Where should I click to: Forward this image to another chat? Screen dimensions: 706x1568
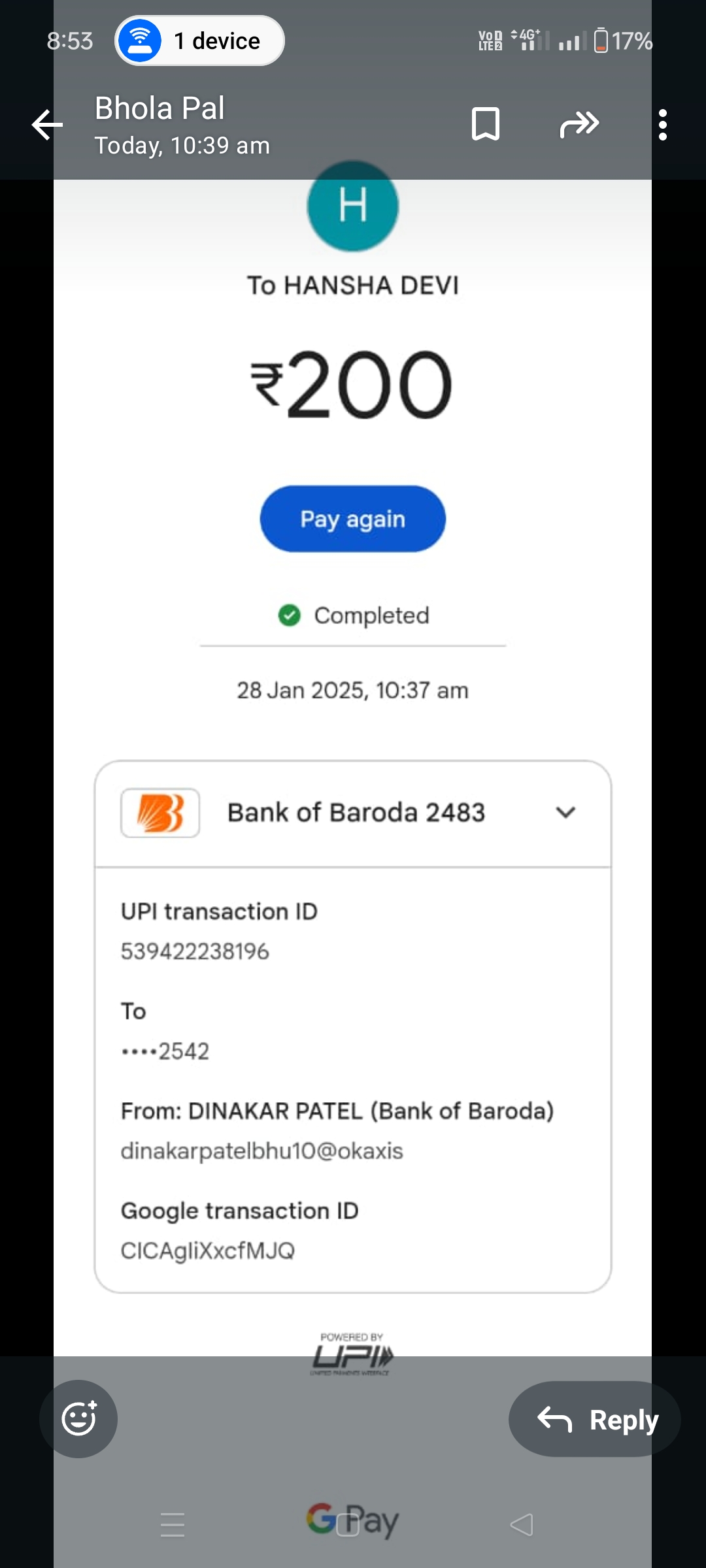[579, 124]
